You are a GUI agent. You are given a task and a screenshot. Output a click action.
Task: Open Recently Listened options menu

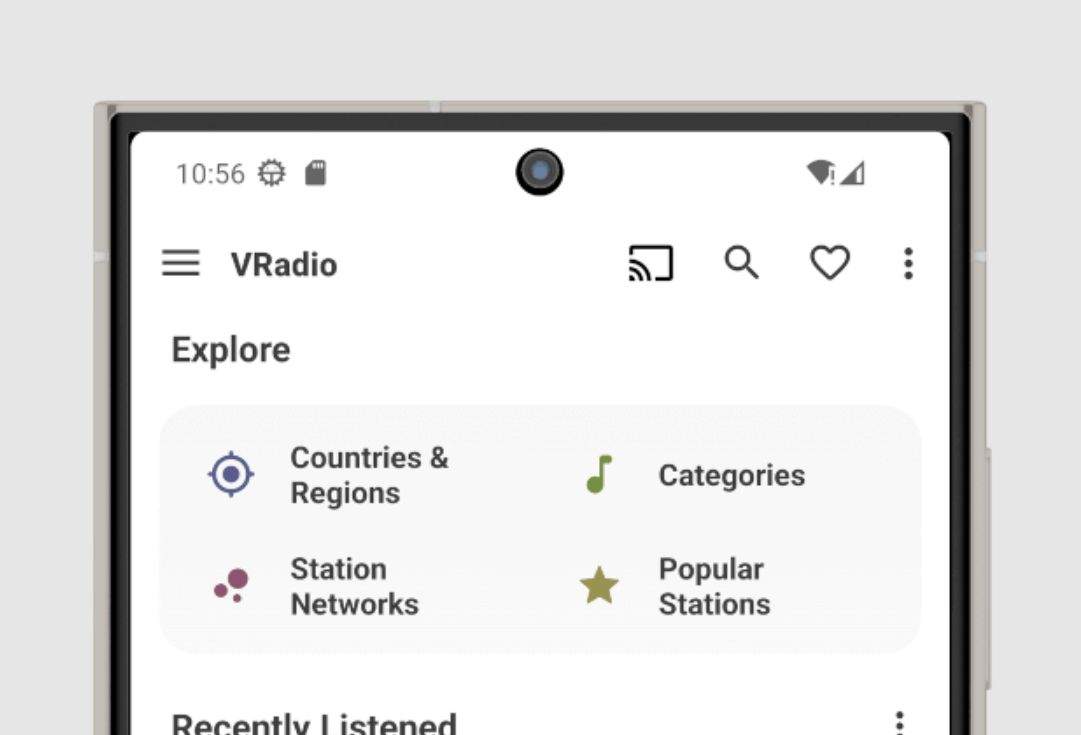click(899, 723)
